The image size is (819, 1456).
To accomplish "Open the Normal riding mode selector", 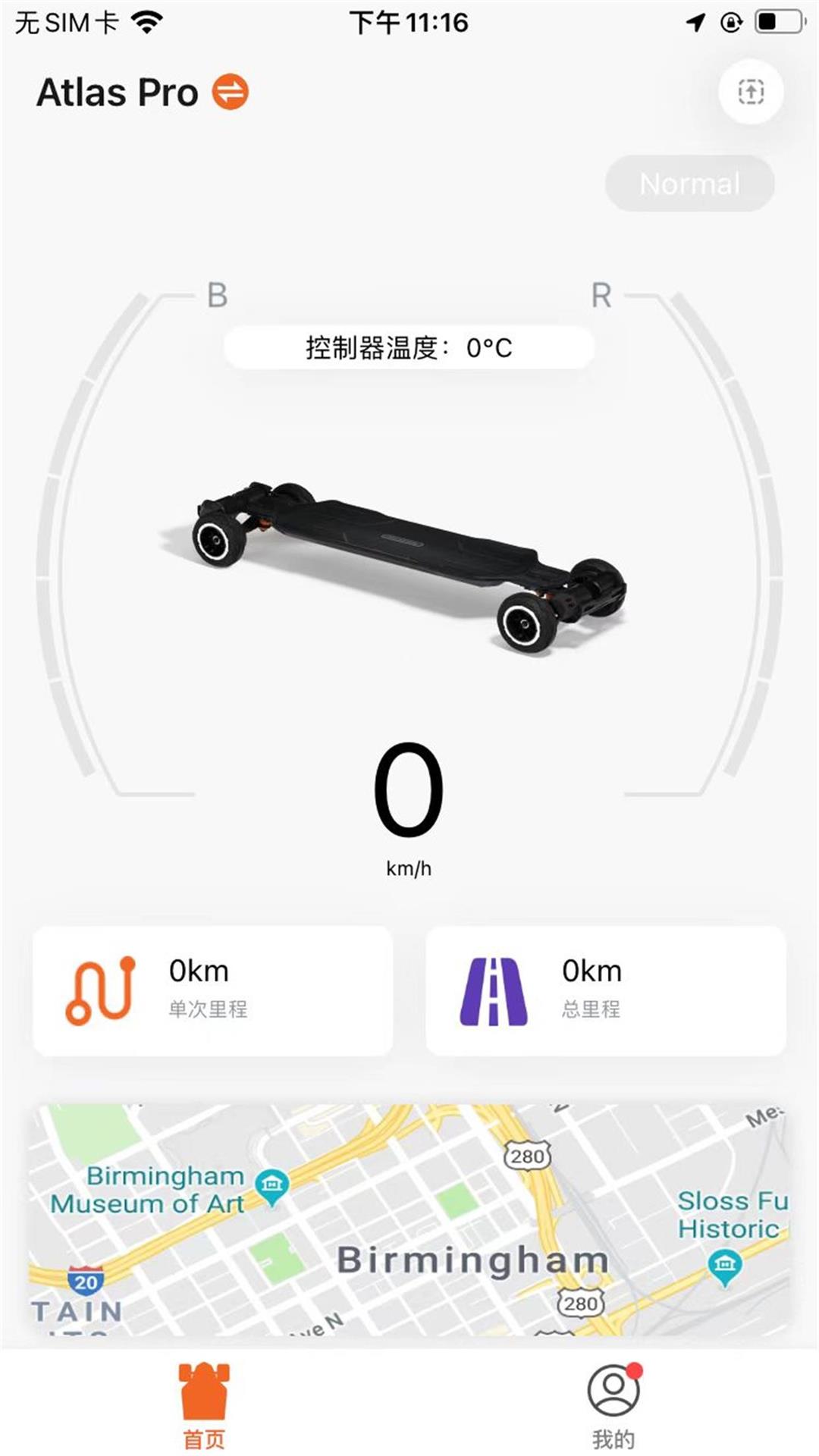I will tap(689, 183).
